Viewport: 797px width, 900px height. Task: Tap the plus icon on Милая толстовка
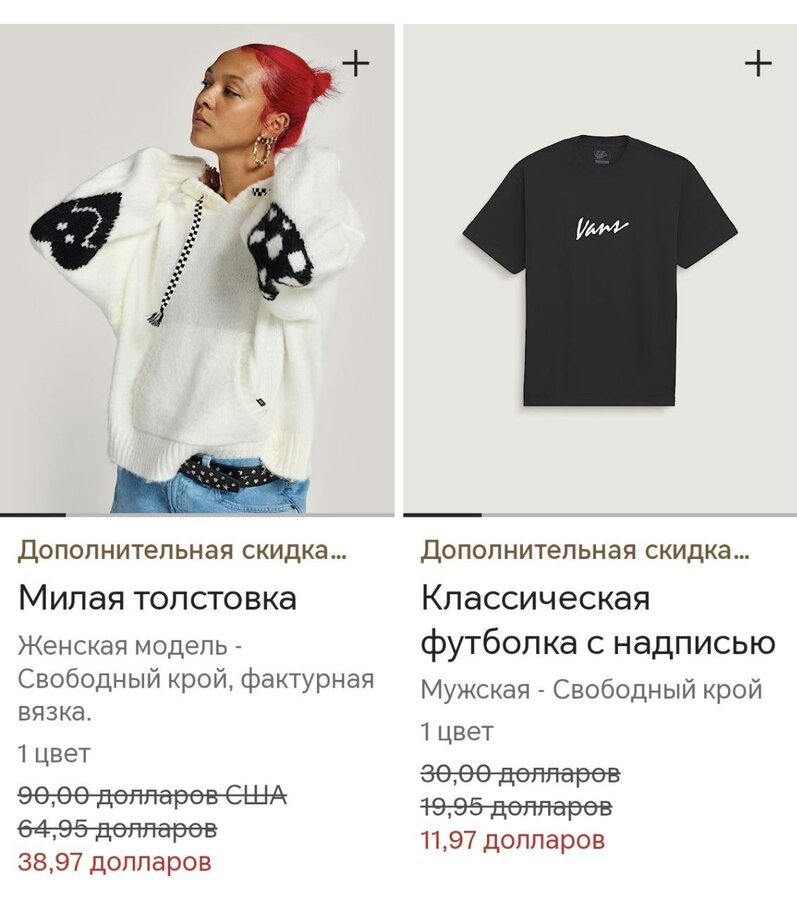point(356,63)
